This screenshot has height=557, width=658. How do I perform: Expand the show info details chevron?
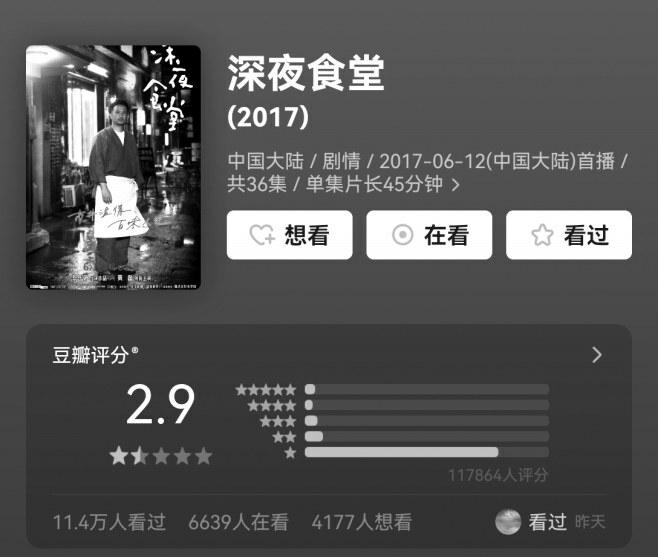(x=456, y=185)
